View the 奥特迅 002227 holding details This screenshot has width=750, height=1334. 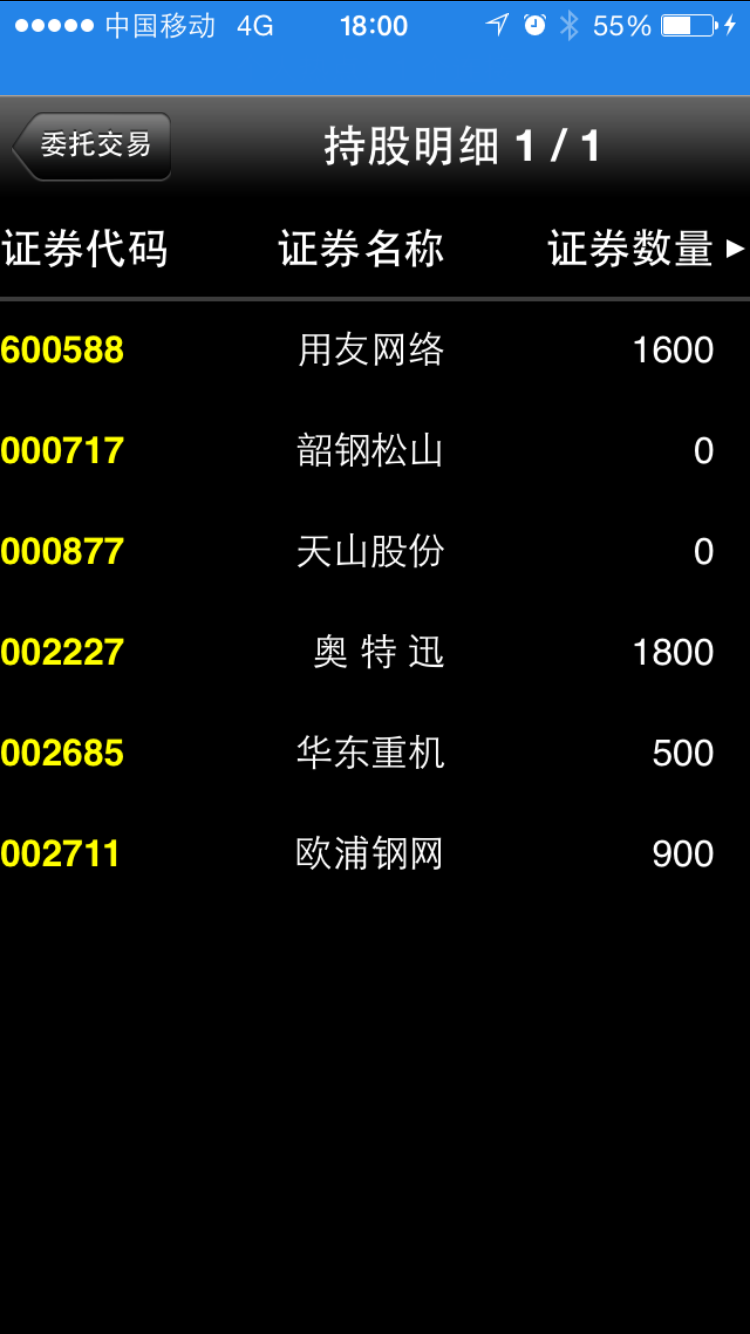[375, 652]
